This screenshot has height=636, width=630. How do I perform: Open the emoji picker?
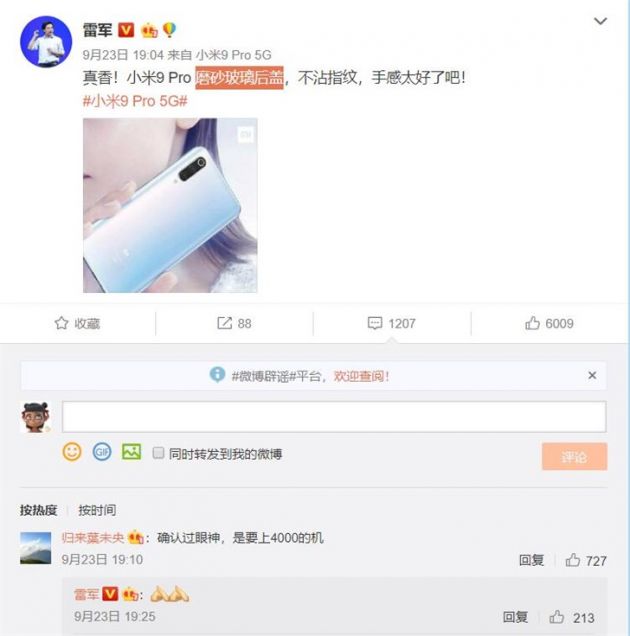71,452
